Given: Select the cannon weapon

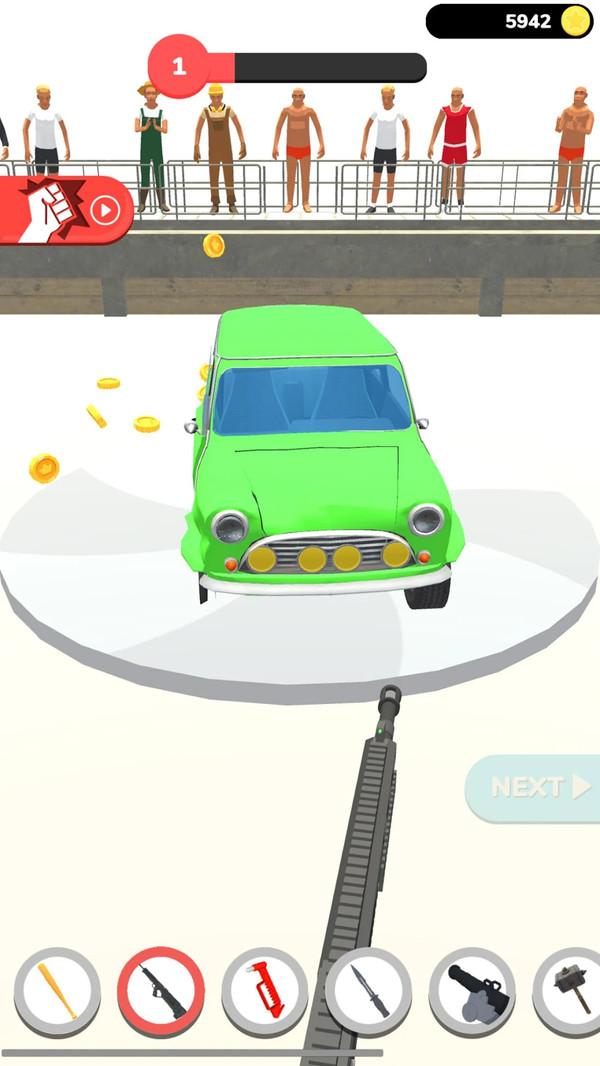Looking at the screenshot, I should [472, 991].
